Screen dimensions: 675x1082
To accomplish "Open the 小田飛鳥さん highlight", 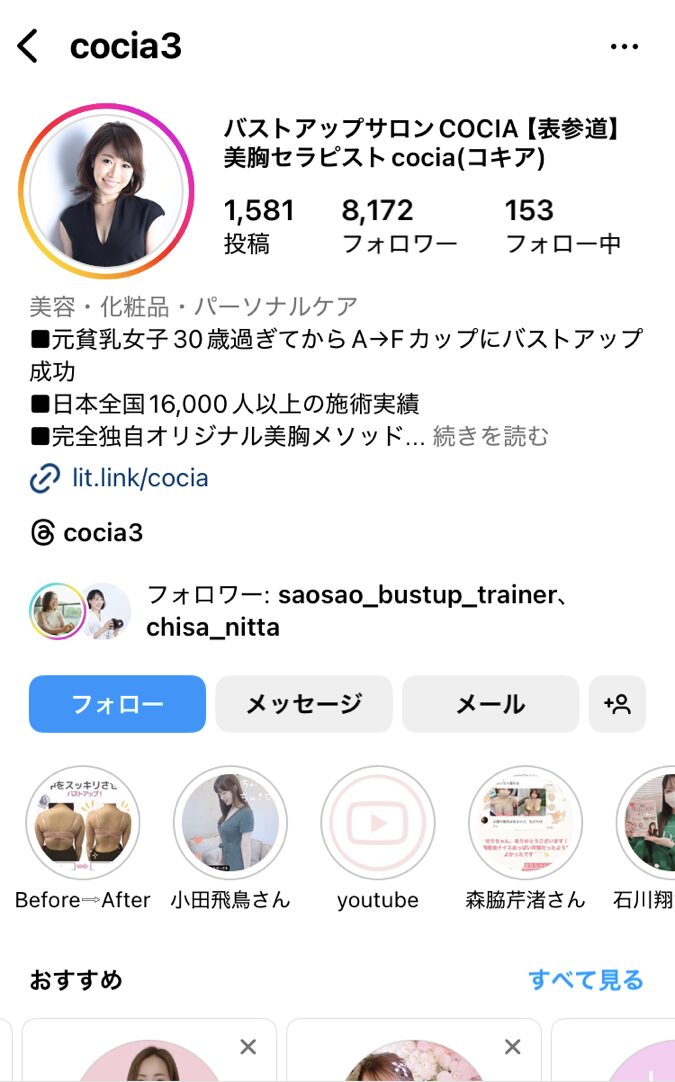I will pyautogui.click(x=230, y=823).
